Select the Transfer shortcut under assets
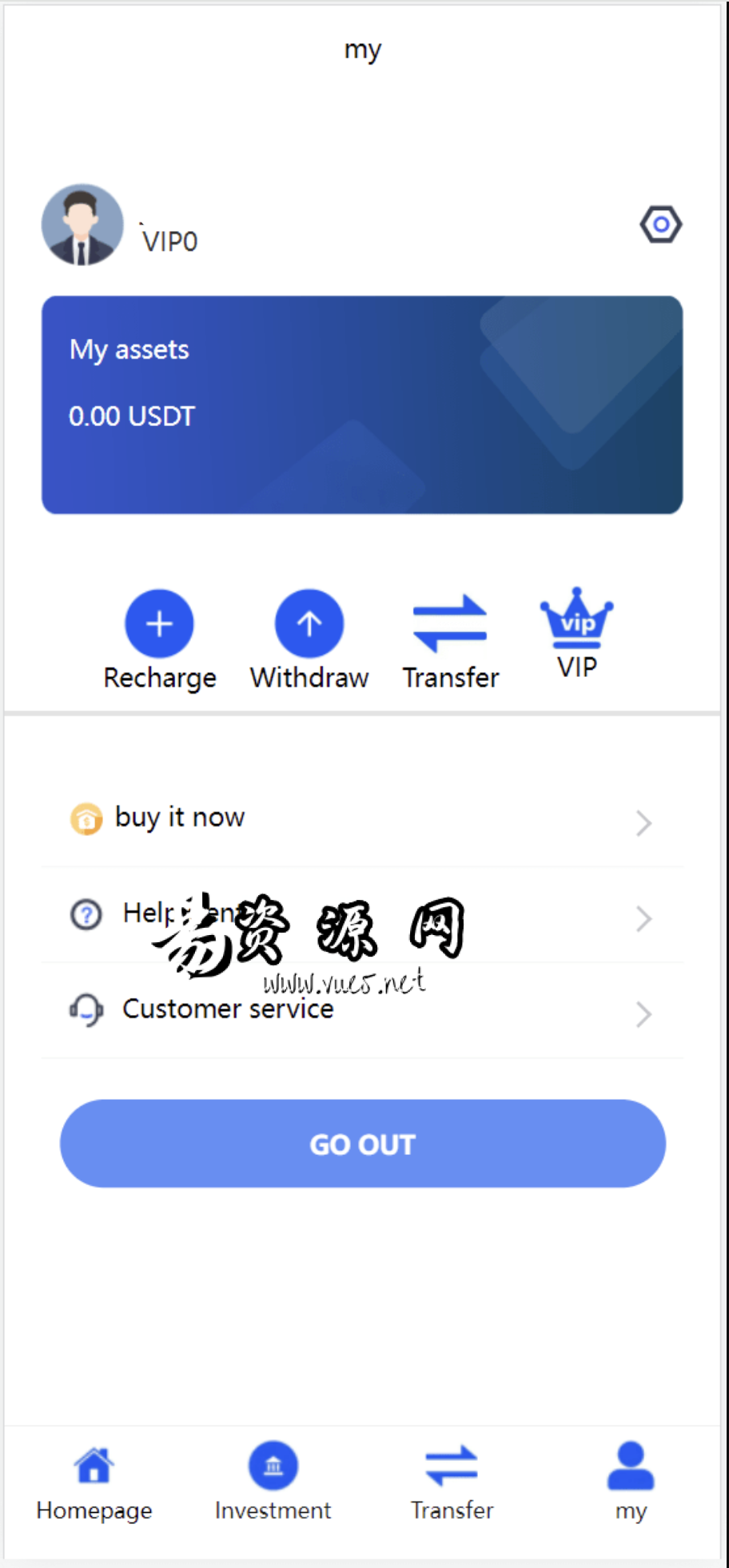The width and height of the screenshot is (729, 1568). click(450, 639)
